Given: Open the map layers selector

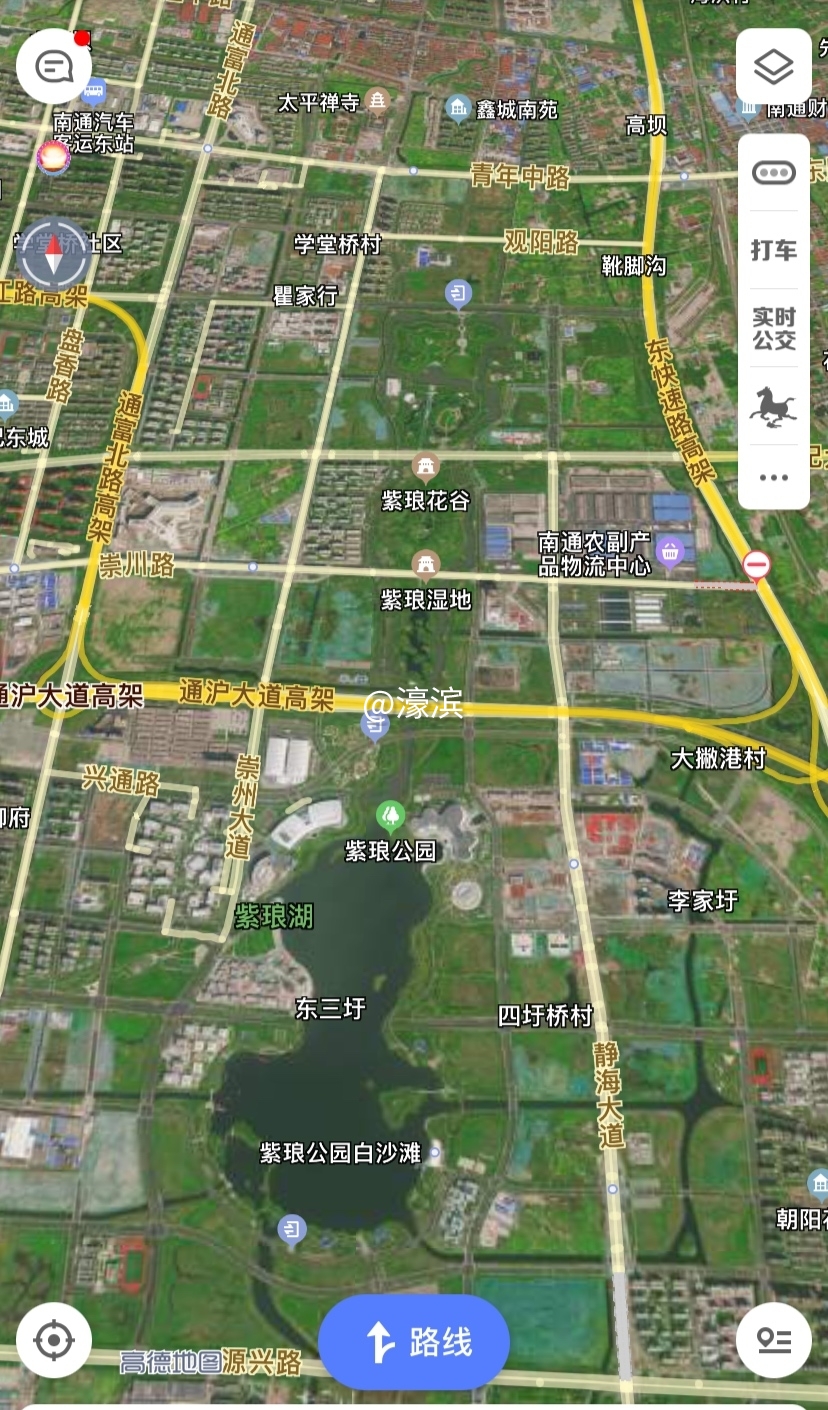Looking at the screenshot, I should (x=773, y=66).
